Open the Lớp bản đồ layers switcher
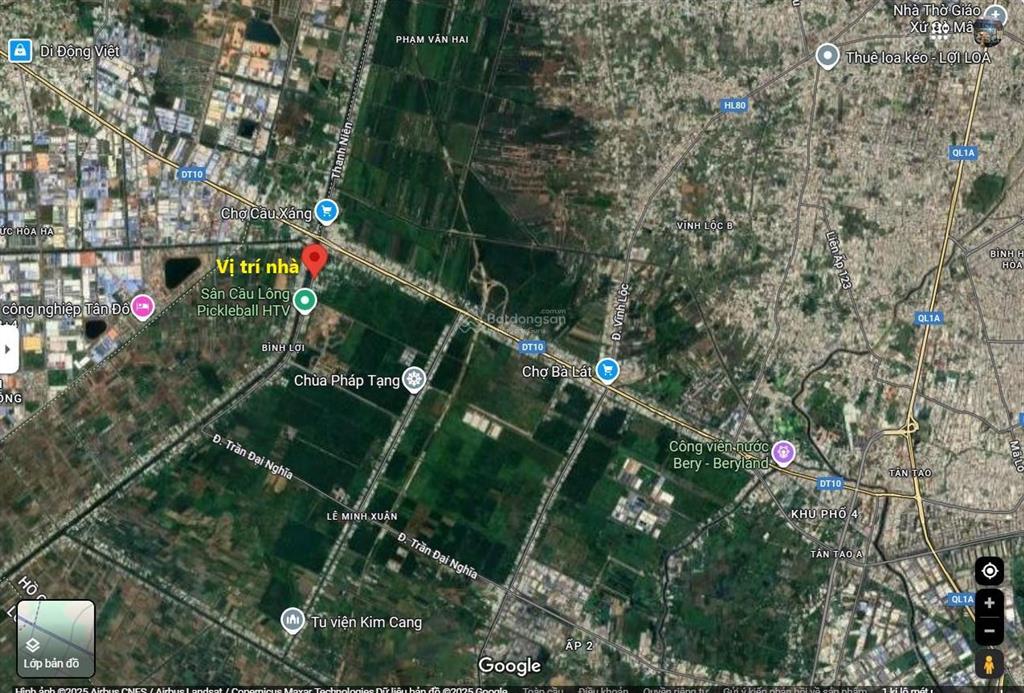The width and height of the screenshot is (1024, 693). (x=56, y=637)
